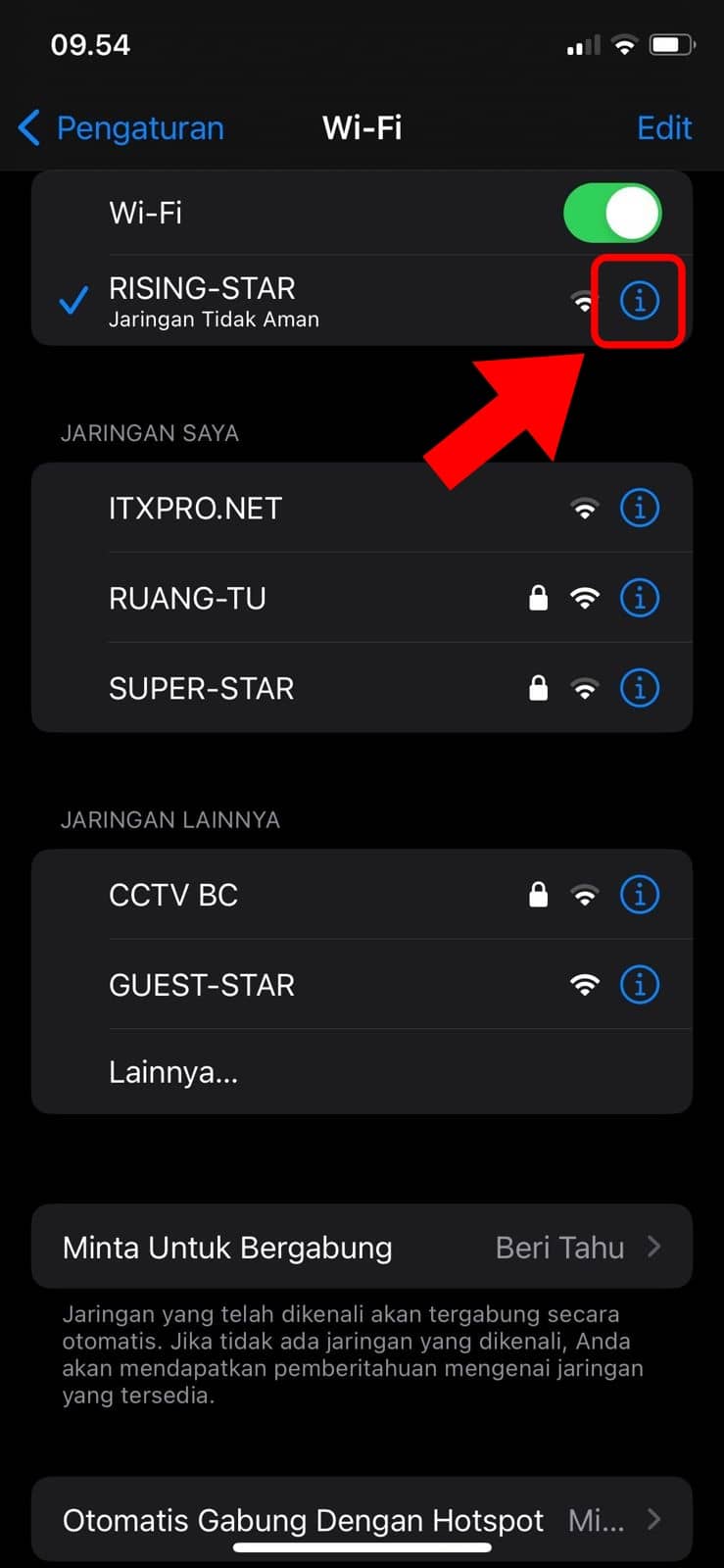Open info icon for ITXPRO.NET
The height and width of the screenshot is (1568, 724).
tap(639, 509)
